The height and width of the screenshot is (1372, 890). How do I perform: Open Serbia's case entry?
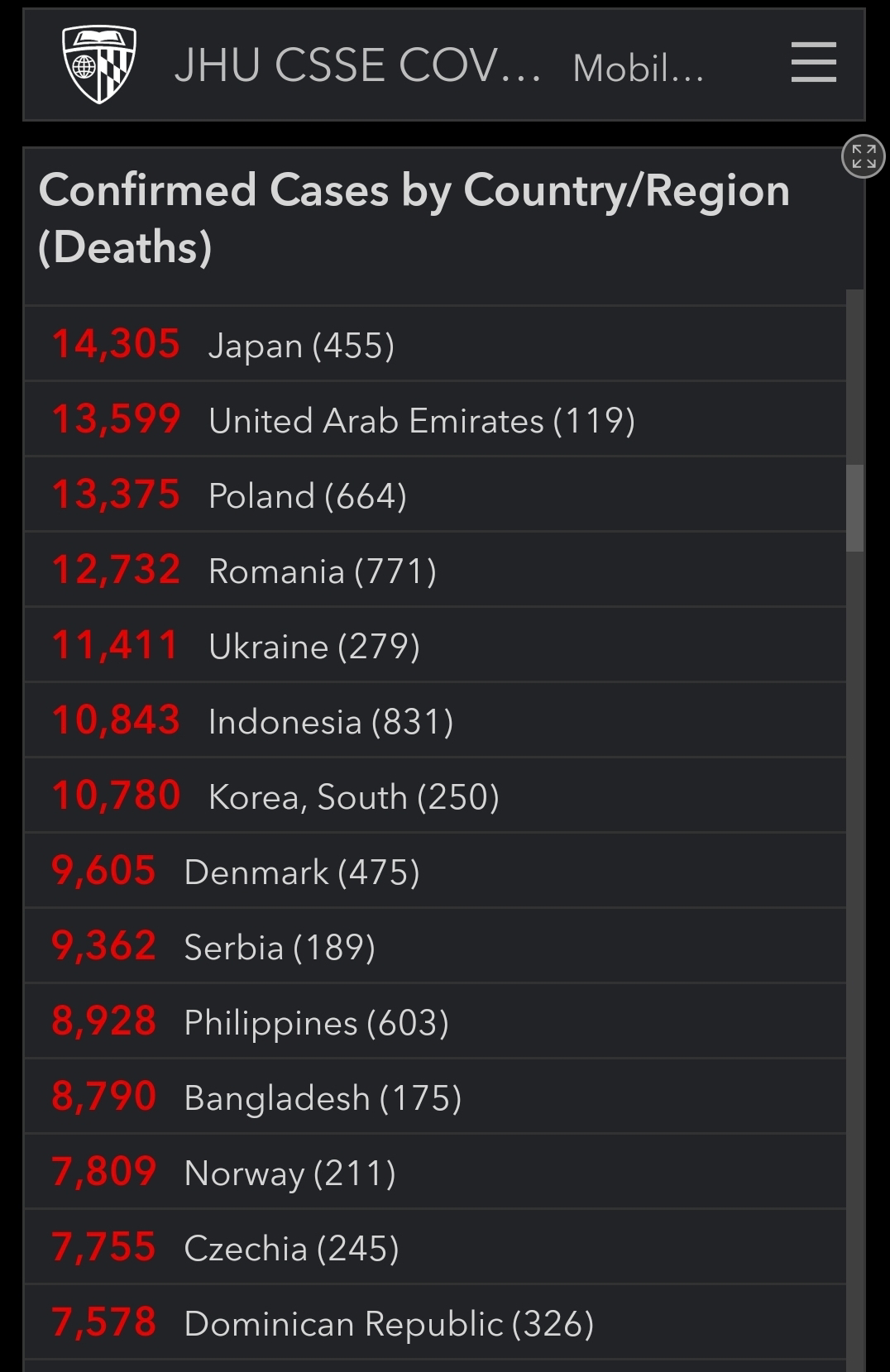[435, 946]
